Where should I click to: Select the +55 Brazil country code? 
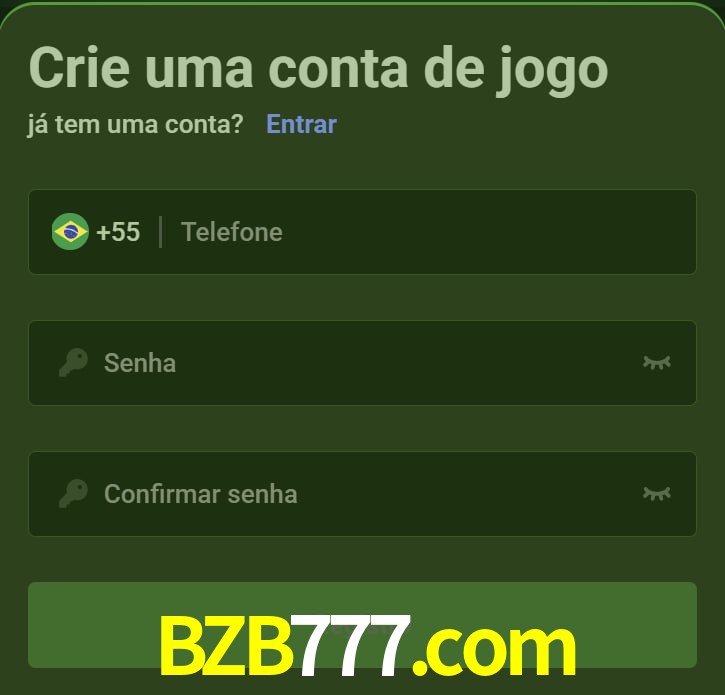[x=97, y=232]
